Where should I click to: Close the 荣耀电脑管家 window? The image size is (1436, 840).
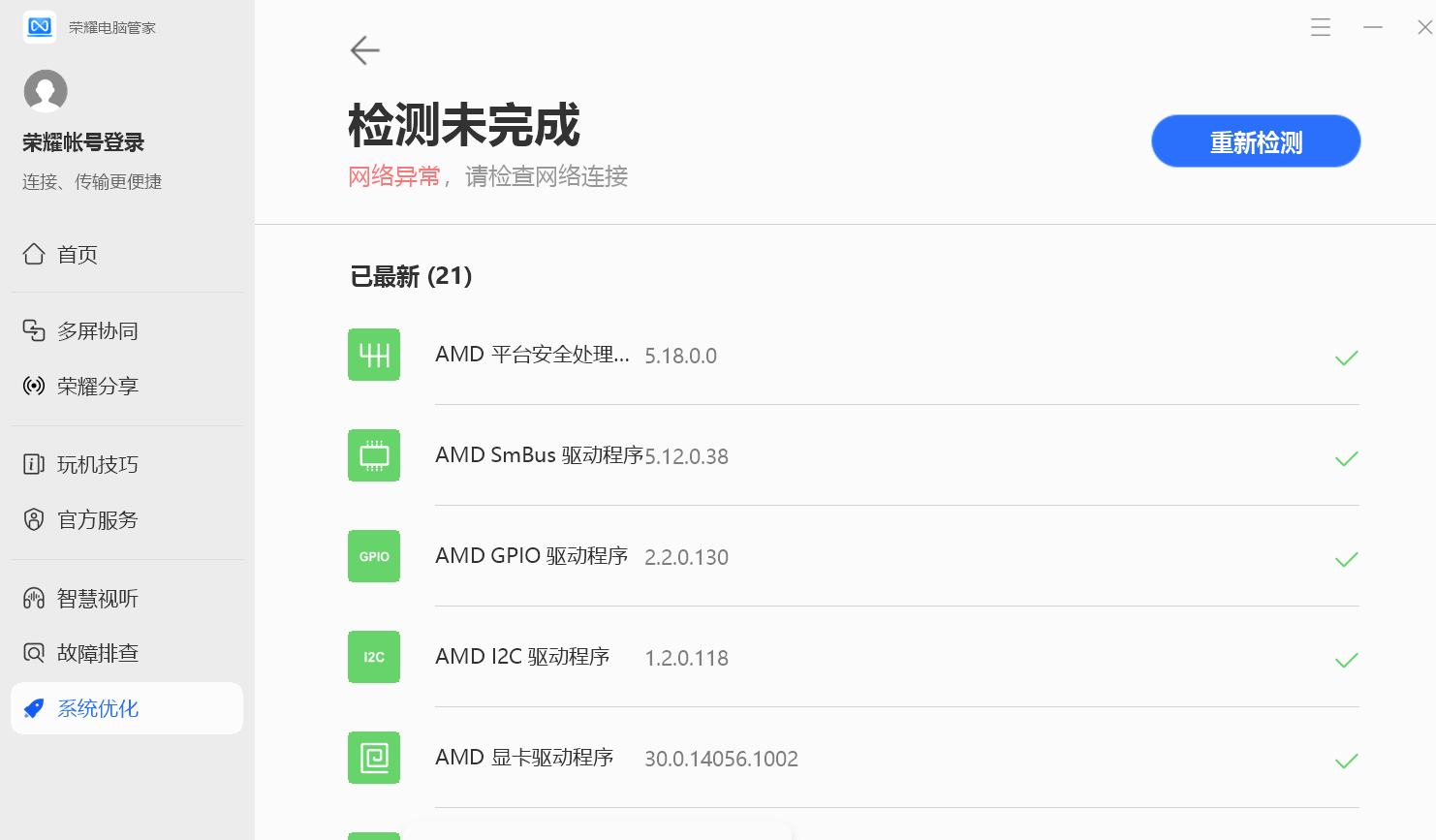tap(1424, 27)
